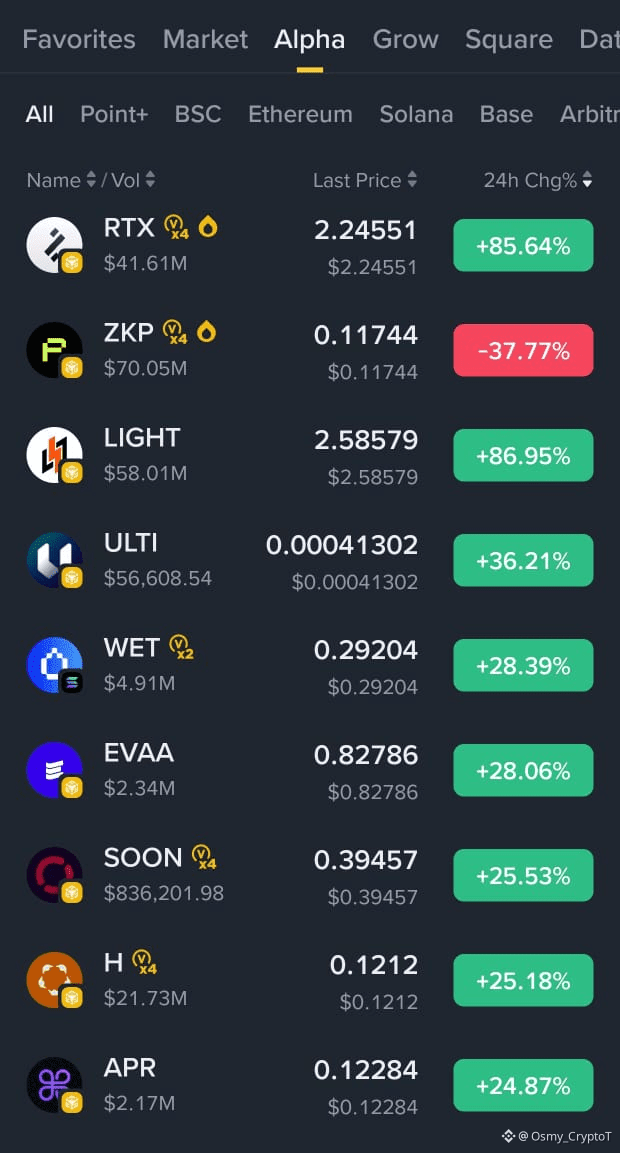Sort the list by Last Price
Viewport: 620px width, 1153px height.
click(x=364, y=180)
